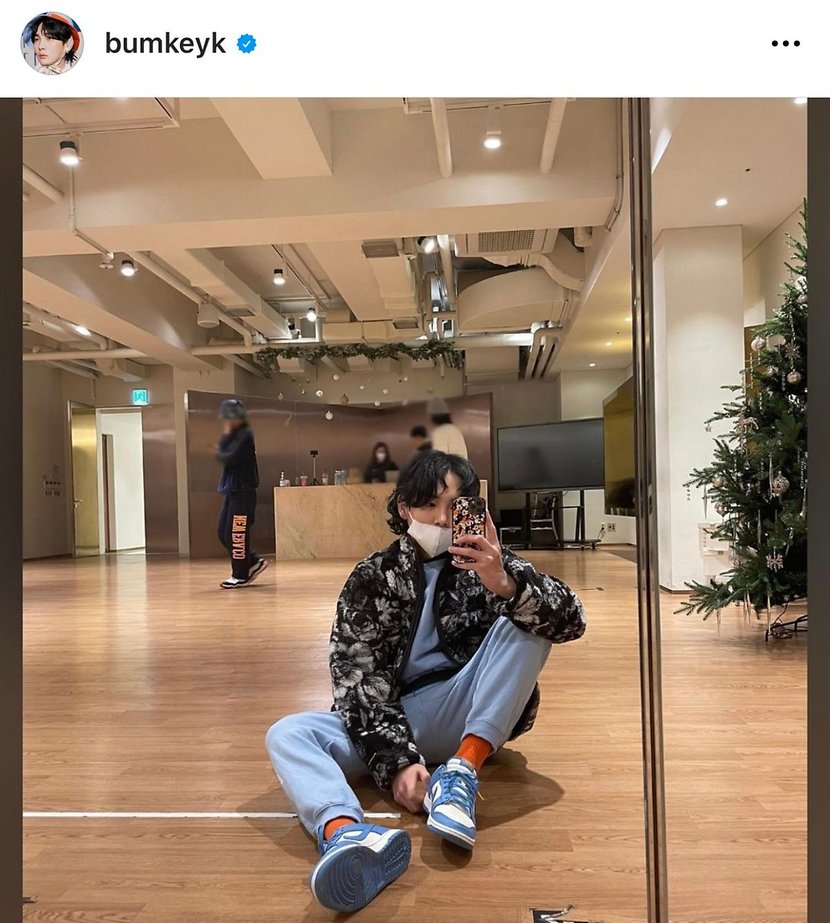The height and width of the screenshot is (923, 830).
Task: Tap the mirror selfie post photo
Action: coord(415,510)
